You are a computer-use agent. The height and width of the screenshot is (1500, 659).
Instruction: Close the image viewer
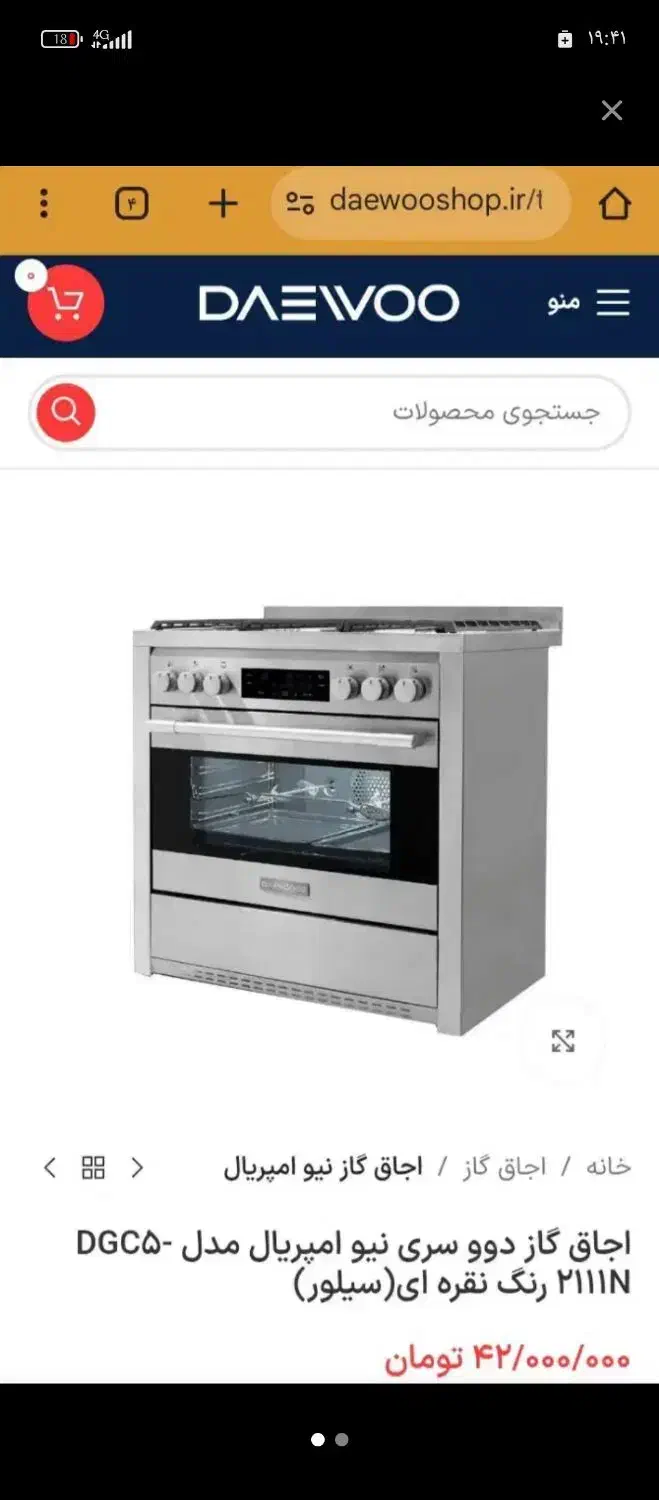pyautogui.click(x=612, y=110)
